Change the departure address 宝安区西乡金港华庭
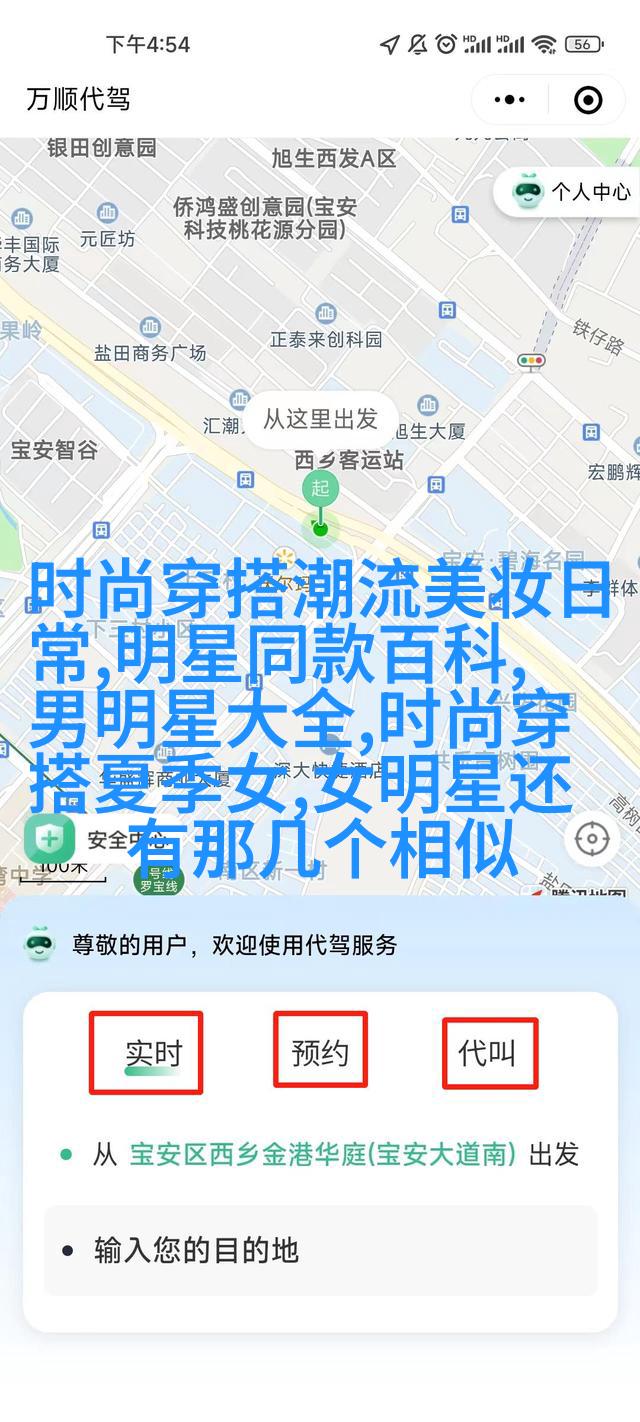640x1422 pixels. coord(322,1155)
